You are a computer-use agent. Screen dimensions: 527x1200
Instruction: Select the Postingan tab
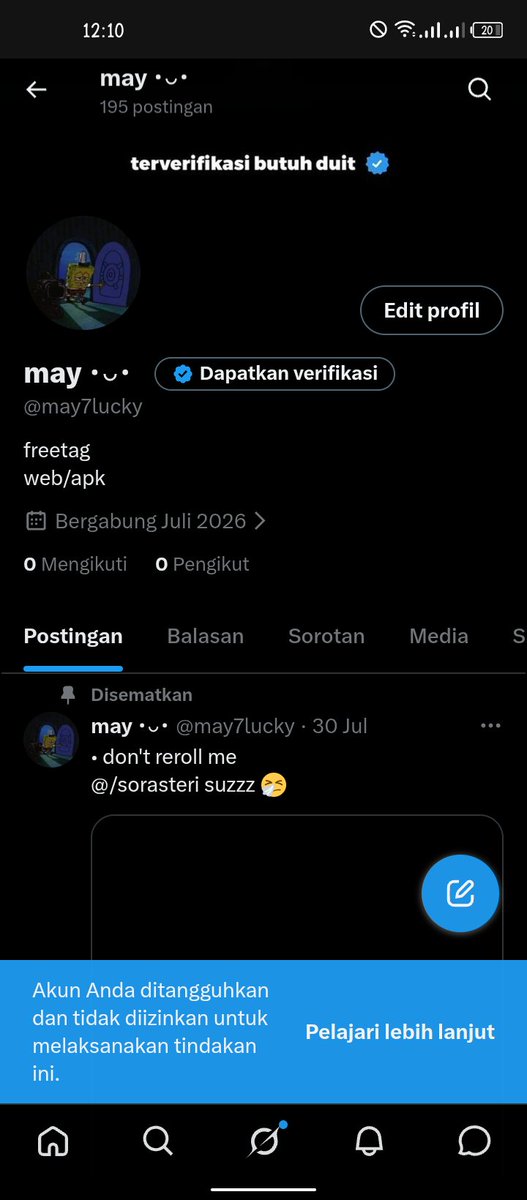[73, 636]
